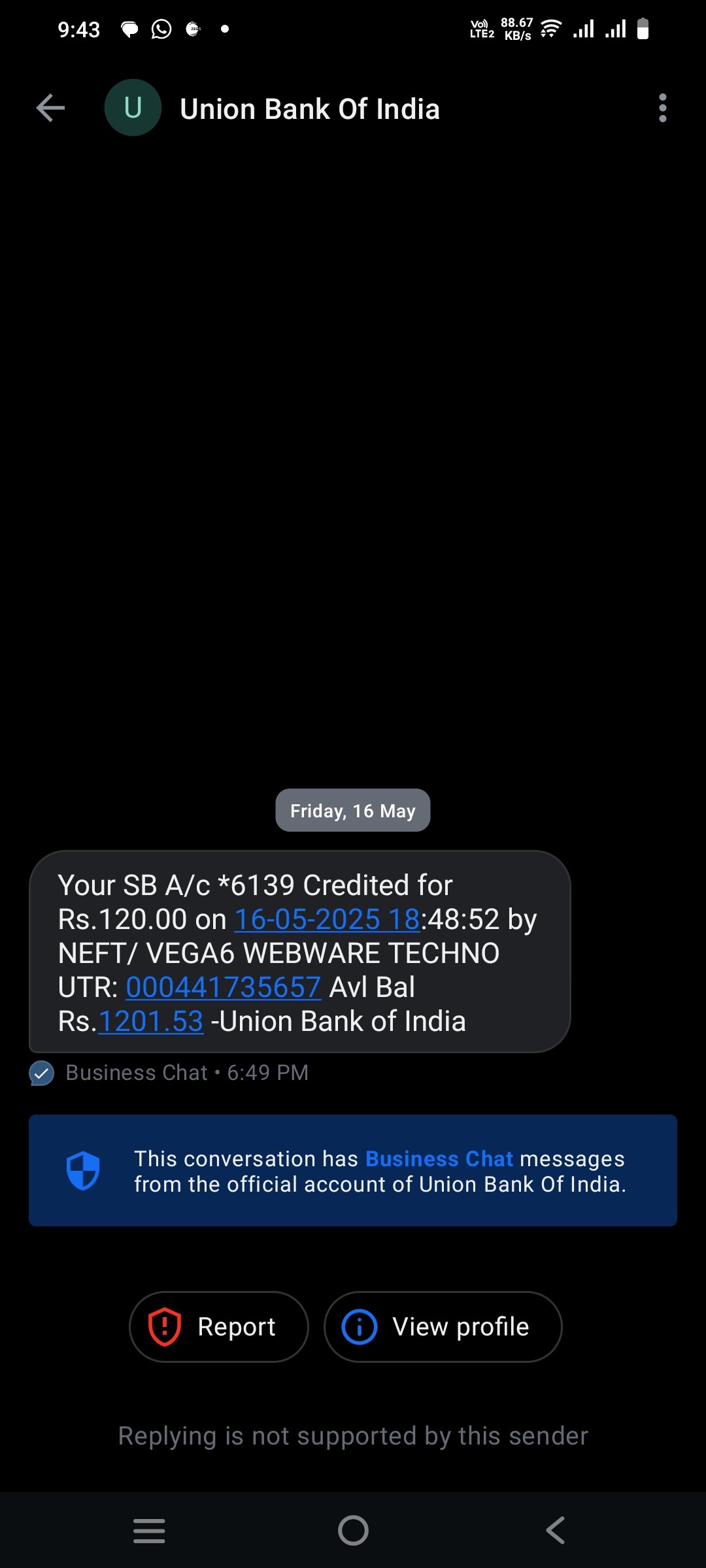Go to the home screen

point(353,1530)
